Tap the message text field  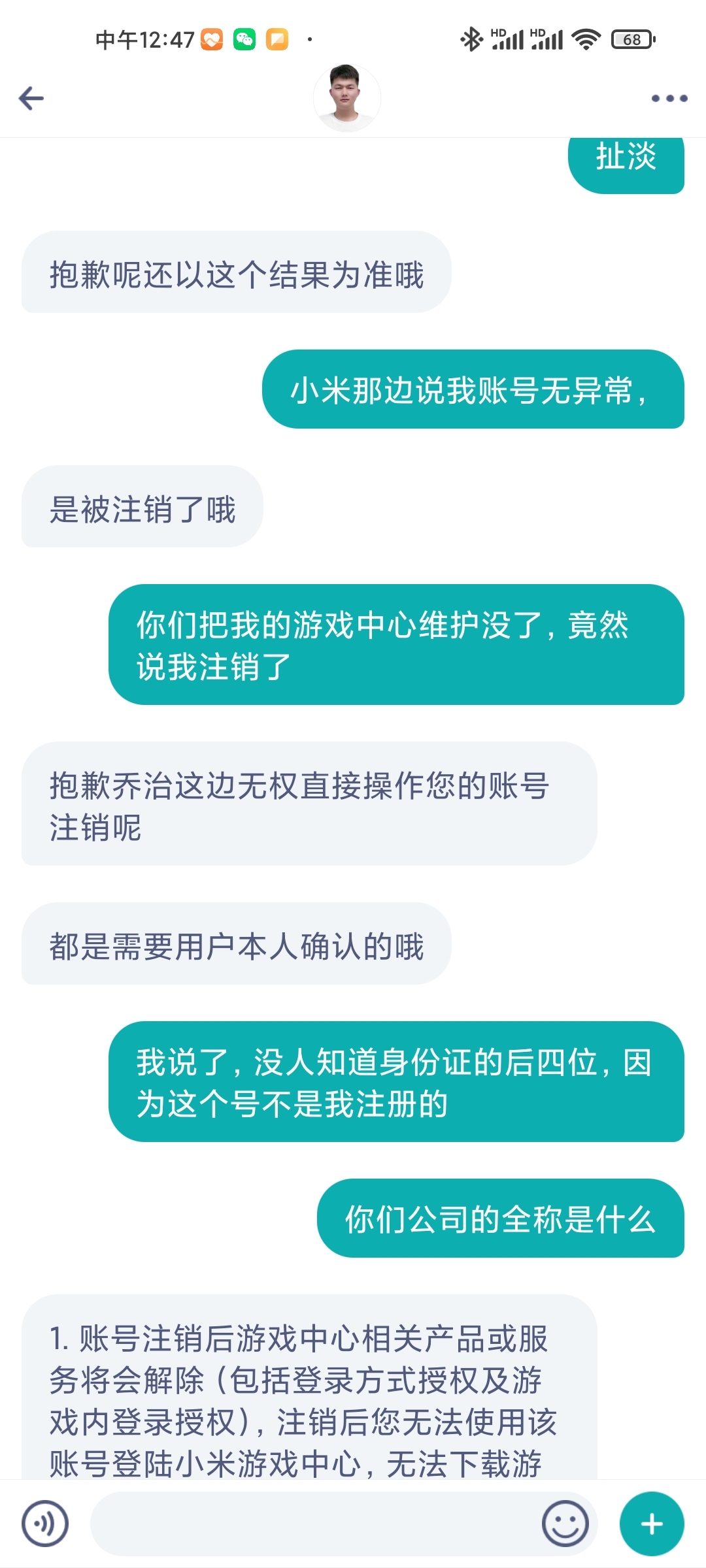(314, 1524)
